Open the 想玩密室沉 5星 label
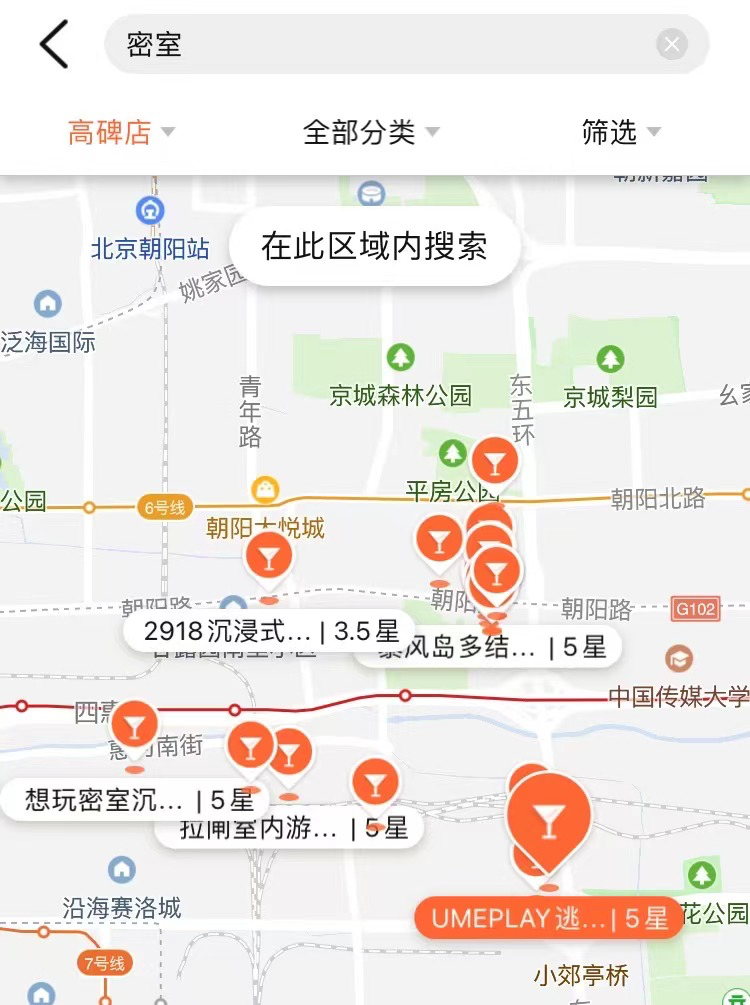 139,800
